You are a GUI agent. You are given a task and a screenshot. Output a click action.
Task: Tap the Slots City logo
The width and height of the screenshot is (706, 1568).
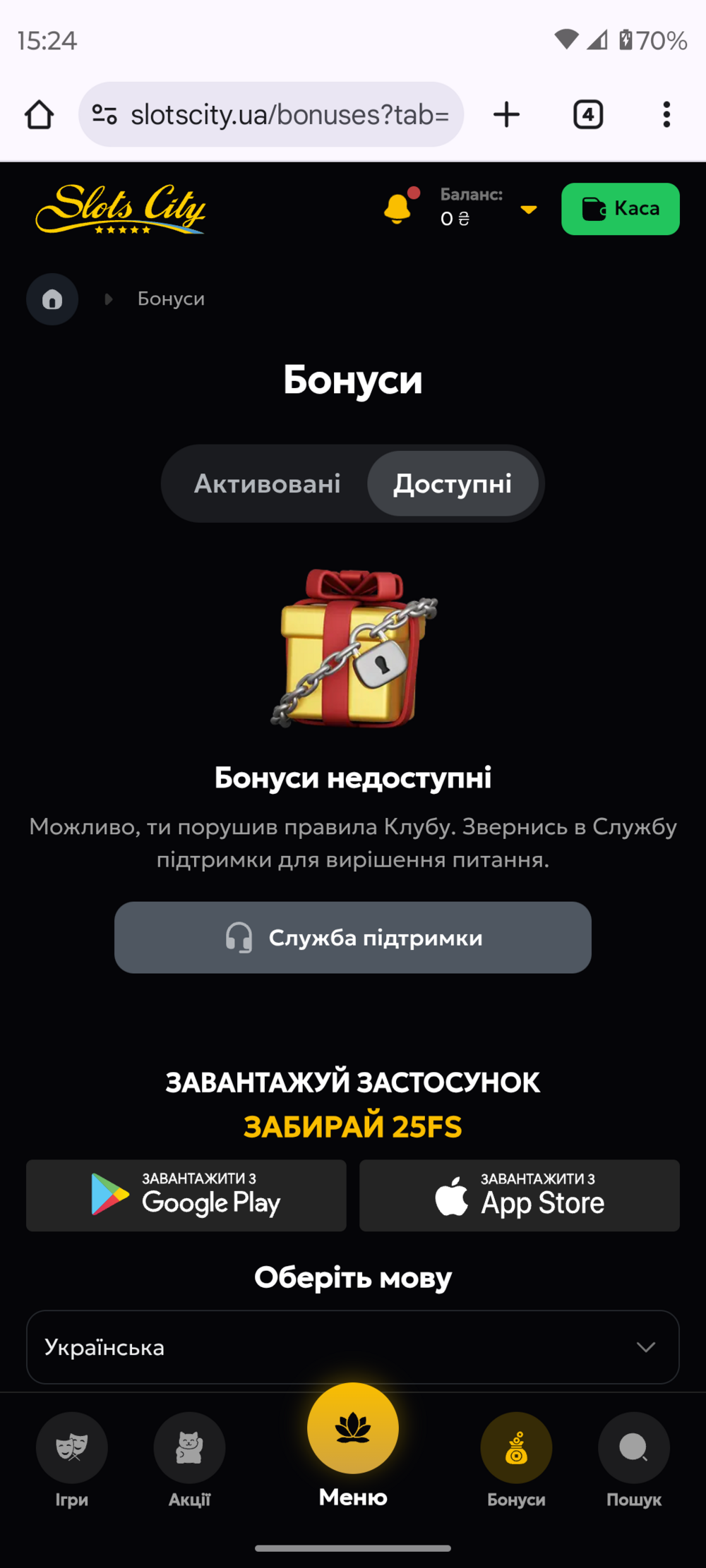click(120, 209)
